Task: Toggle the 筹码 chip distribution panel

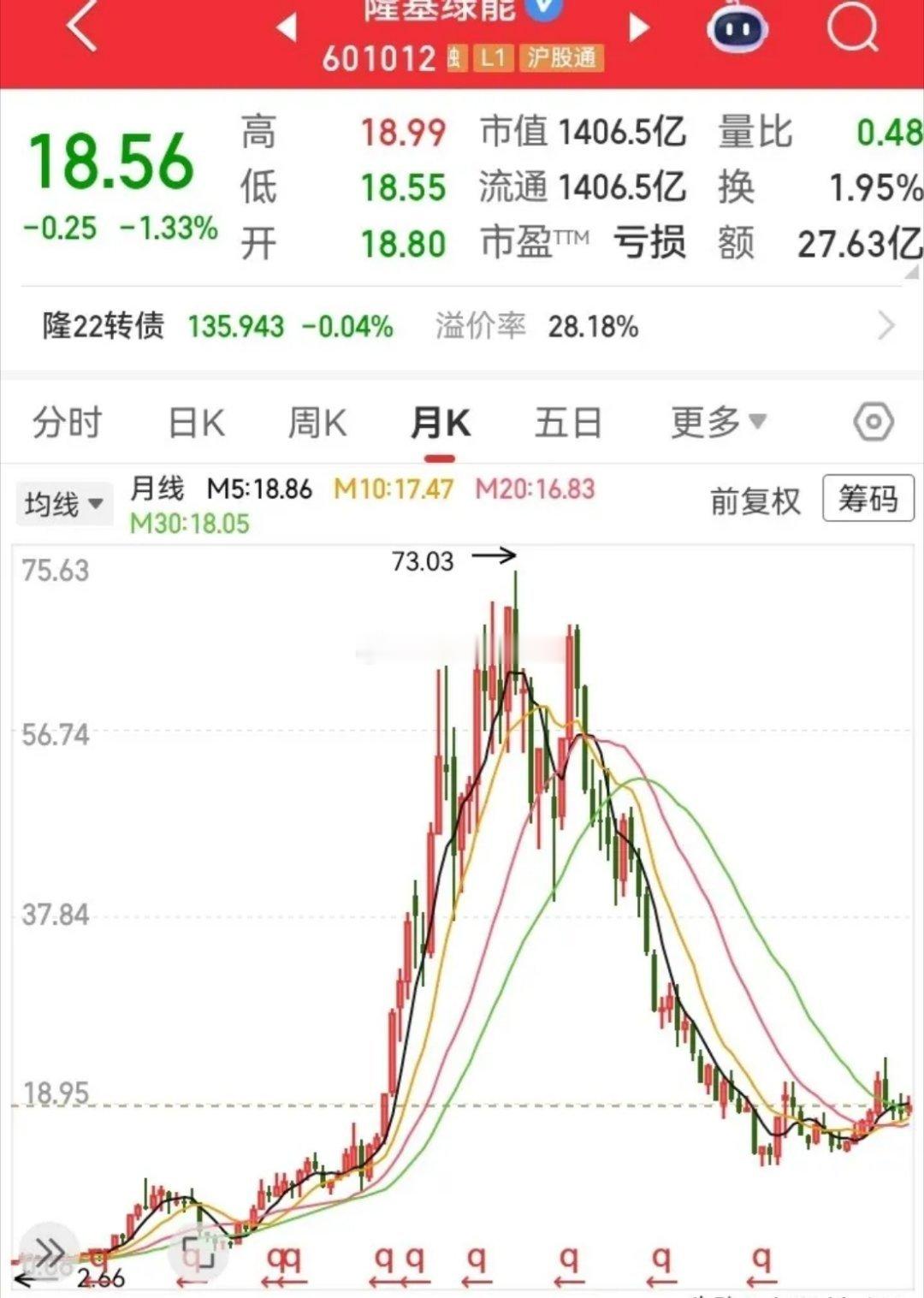Action: click(868, 501)
